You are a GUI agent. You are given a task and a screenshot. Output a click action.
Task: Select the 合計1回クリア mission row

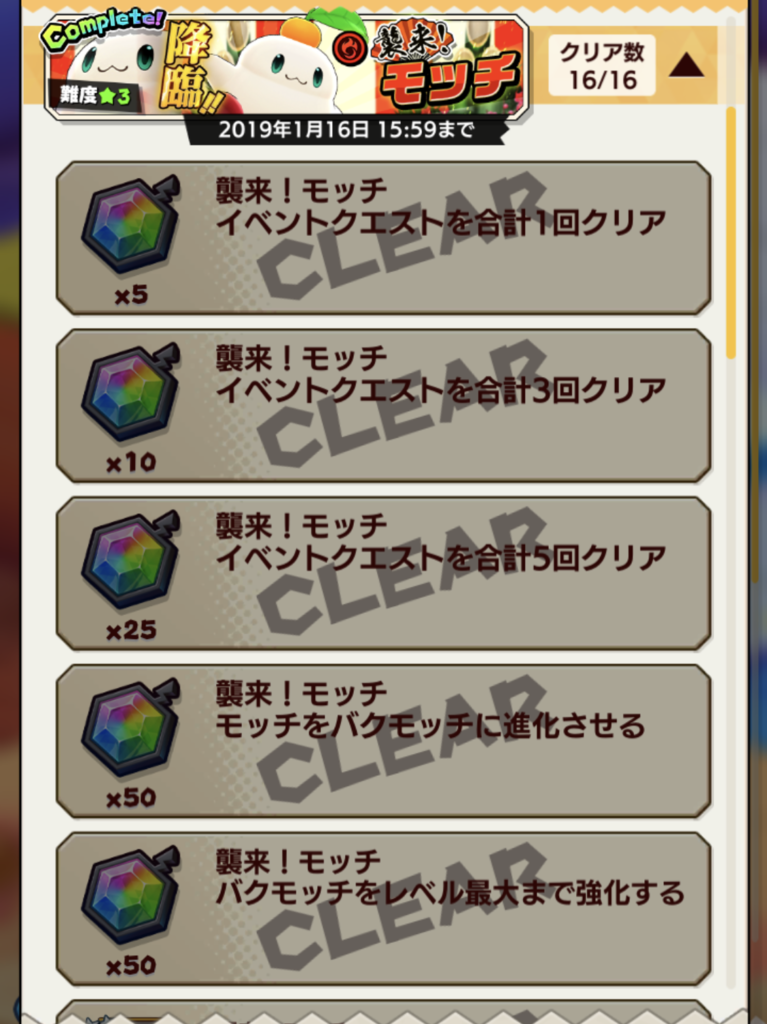(383, 237)
